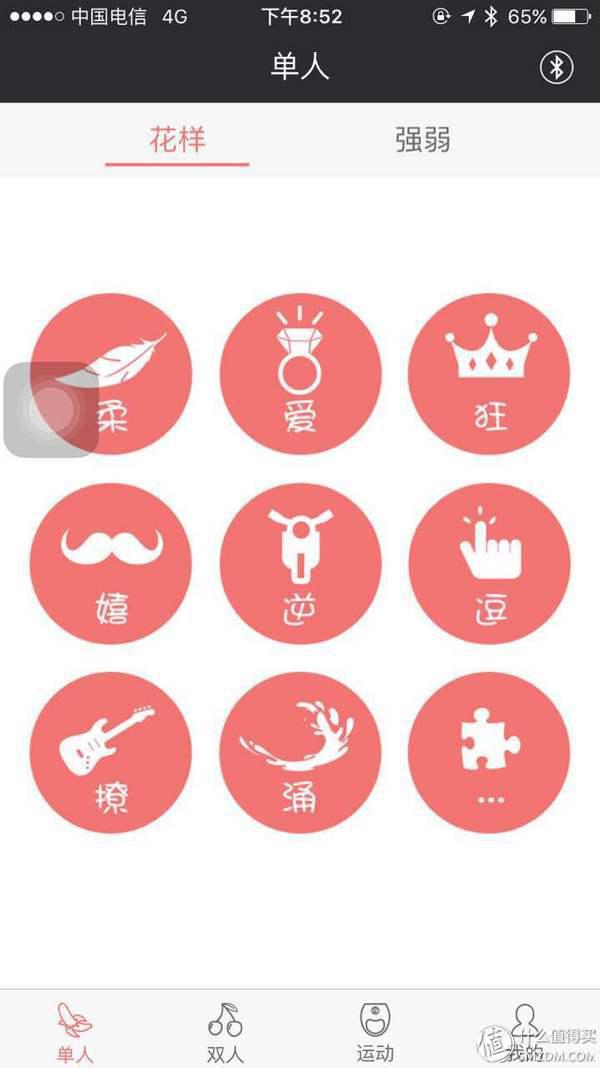
Task: Activate the 狂 crown pattern
Action: pyautogui.click(x=490, y=374)
